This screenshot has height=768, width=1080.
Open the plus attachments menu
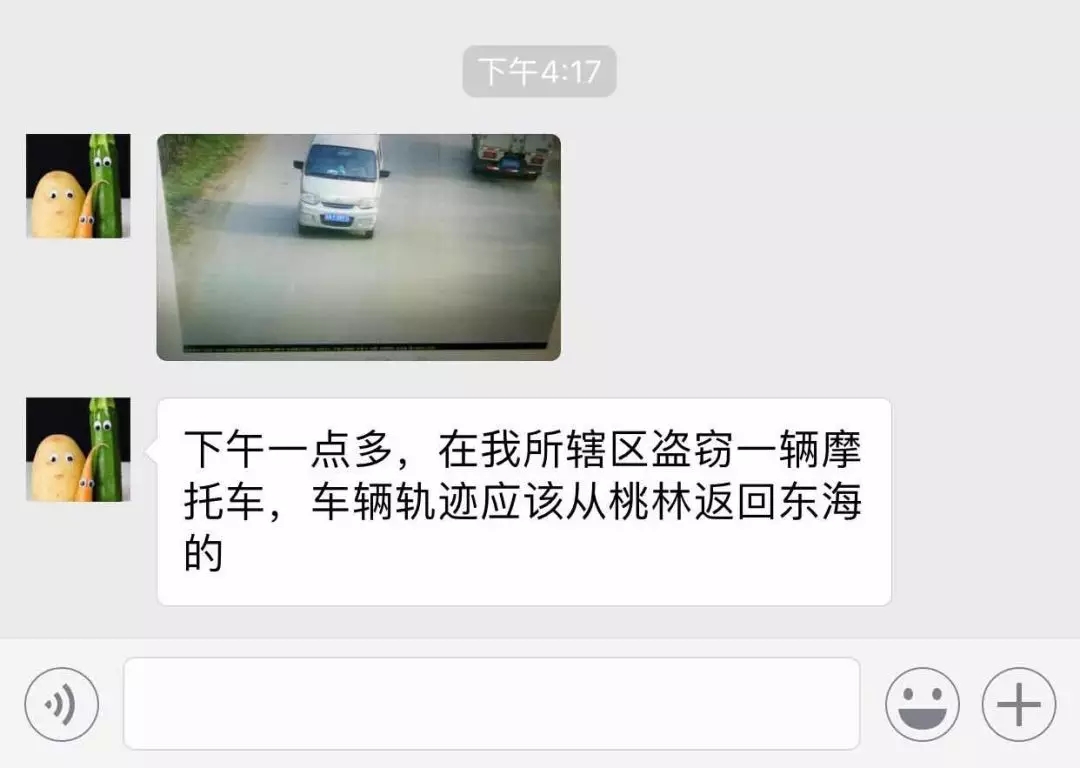tap(1018, 704)
